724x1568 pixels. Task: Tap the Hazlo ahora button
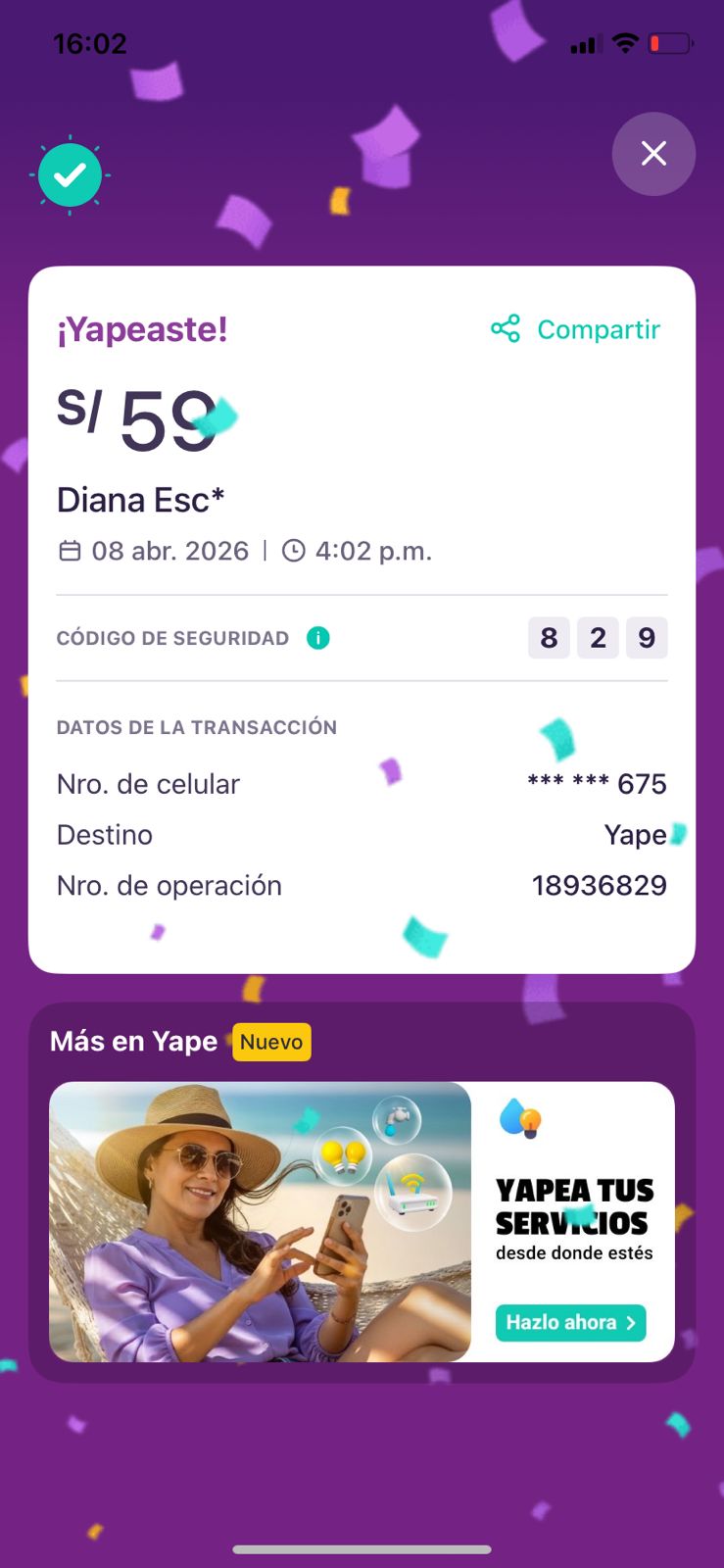click(570, 1322)
